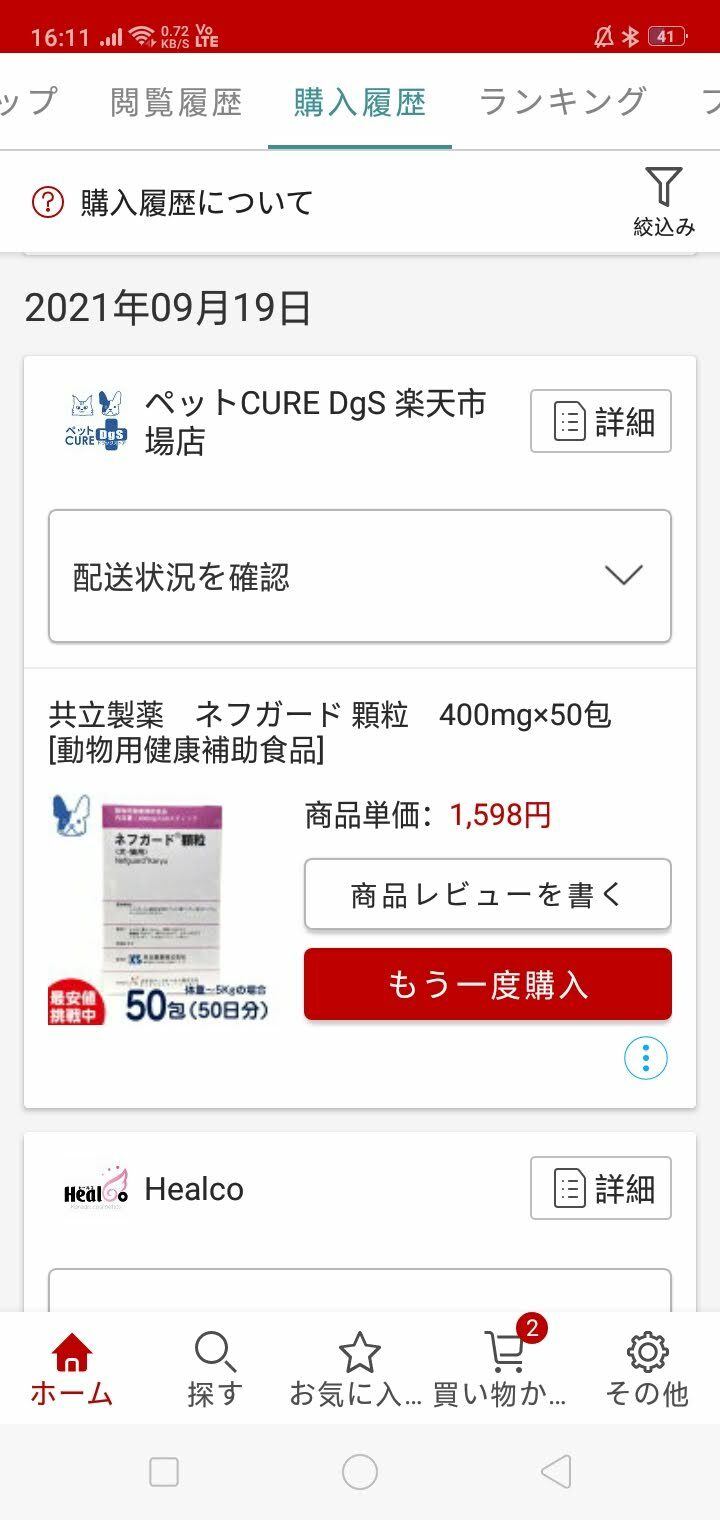Switch to the ランキング tab
Screen dimensions: 720x1520
pyautogui.click(x=563, y=102)
